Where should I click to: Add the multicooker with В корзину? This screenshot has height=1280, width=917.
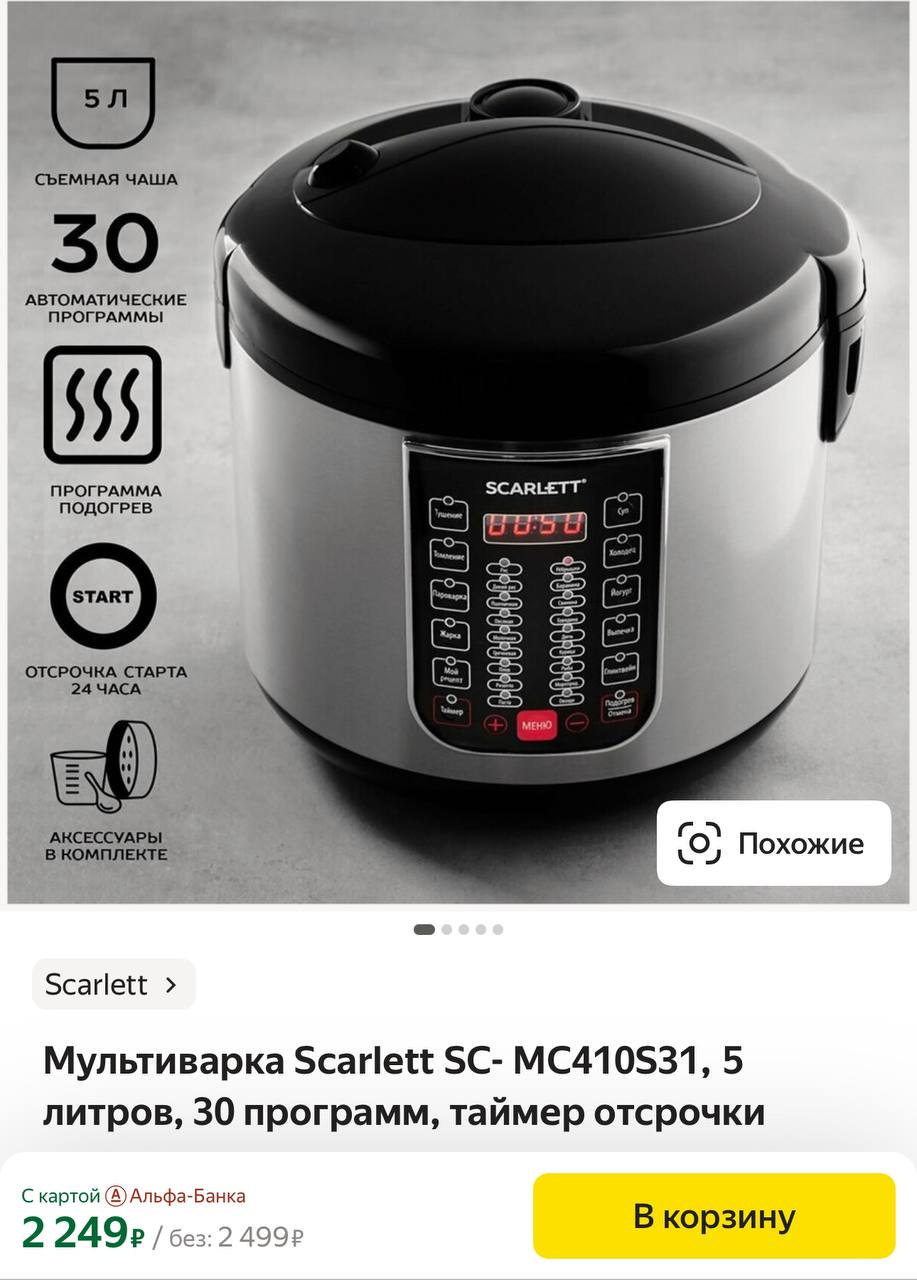click(714, 1216)
